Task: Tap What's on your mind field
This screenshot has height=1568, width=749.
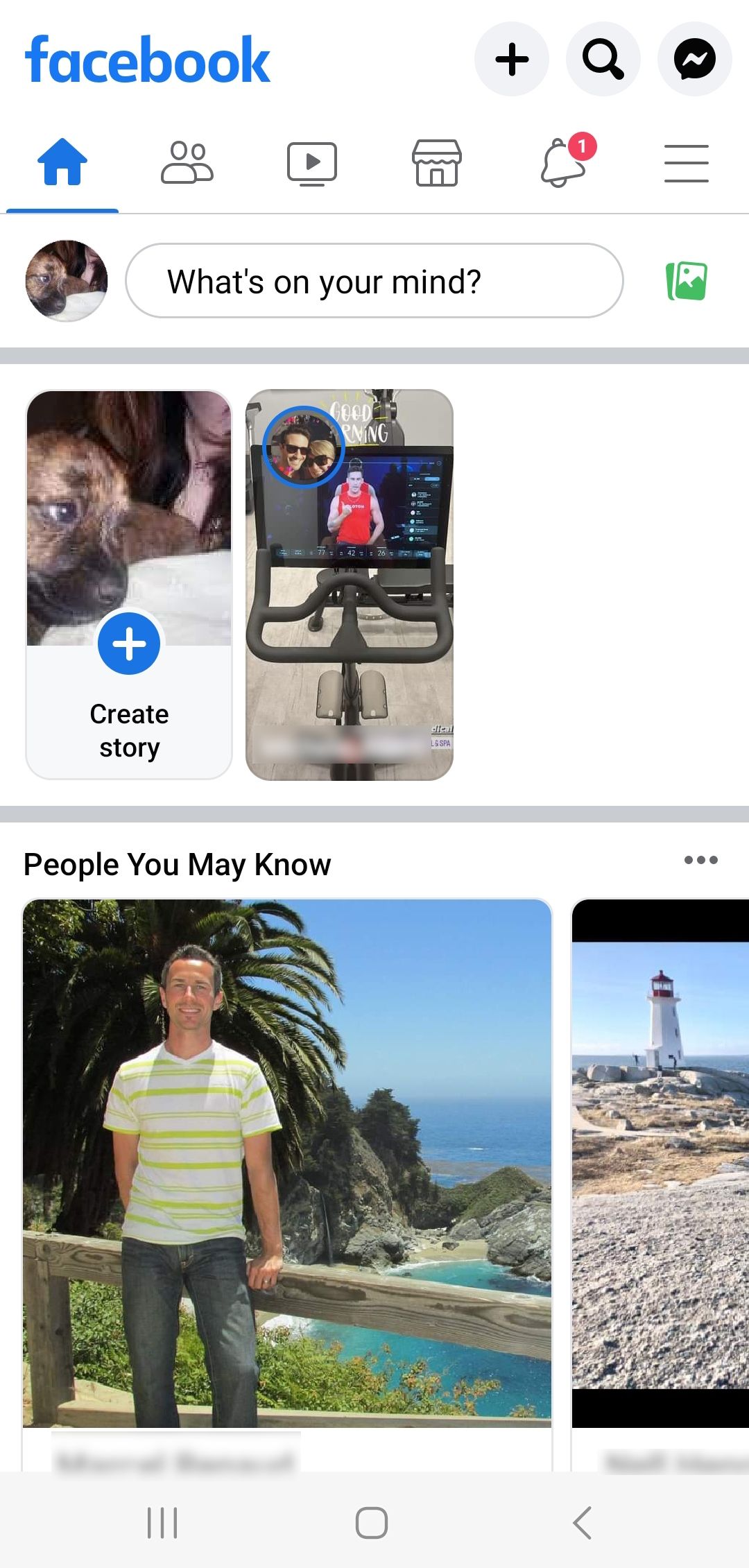Action: (x=374, y=280)
